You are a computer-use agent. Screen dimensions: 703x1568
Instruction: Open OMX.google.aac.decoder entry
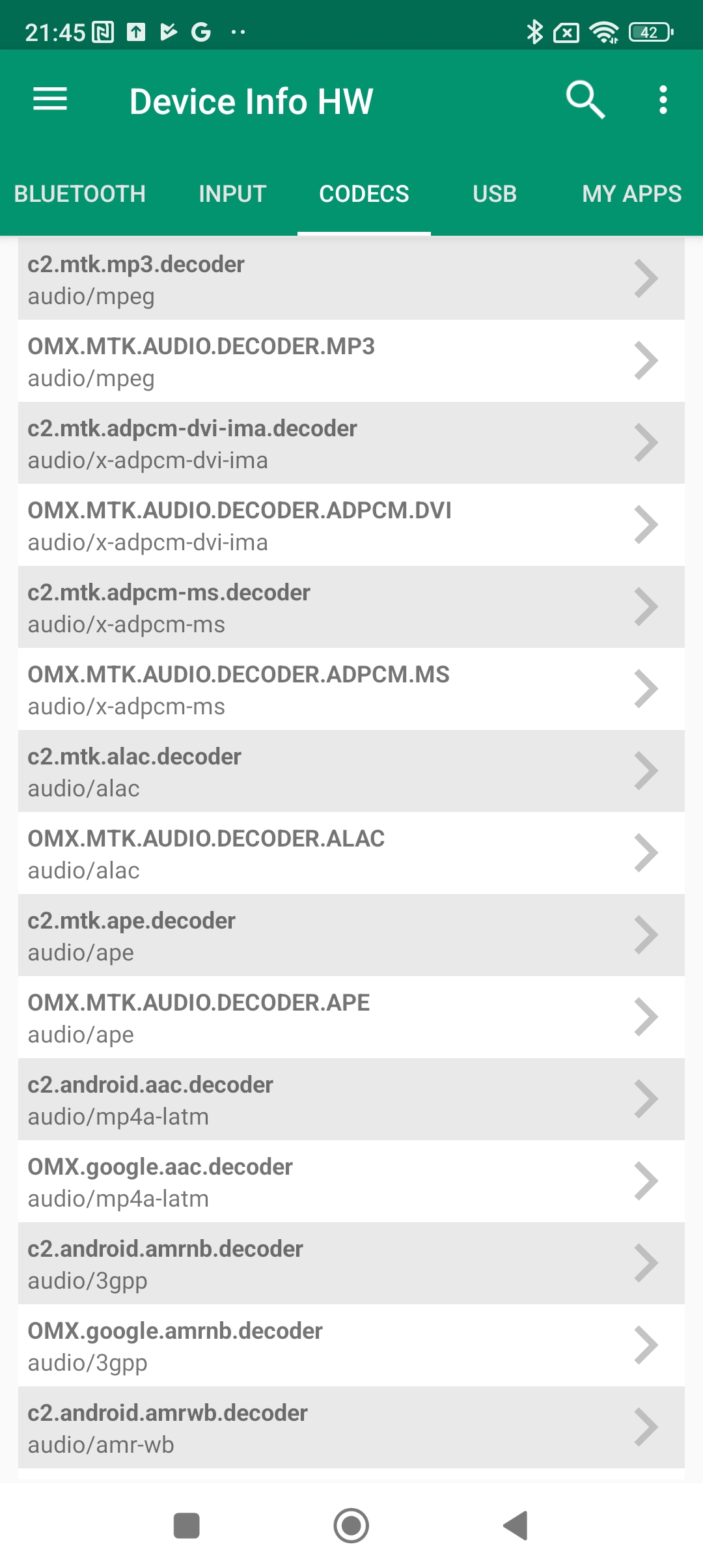click(351, 1182)
